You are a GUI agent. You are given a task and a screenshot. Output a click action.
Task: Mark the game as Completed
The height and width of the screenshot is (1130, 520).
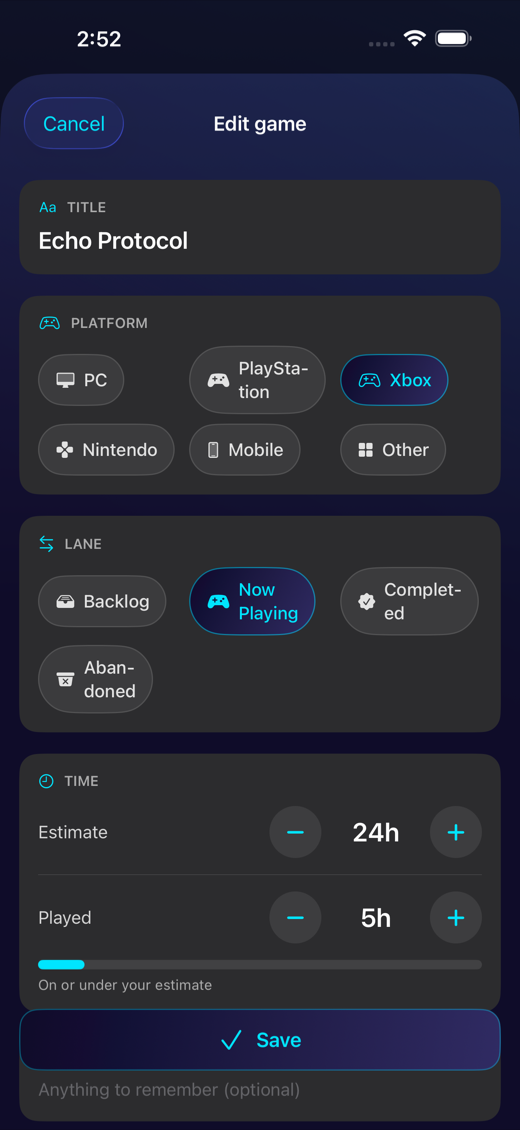409,601
